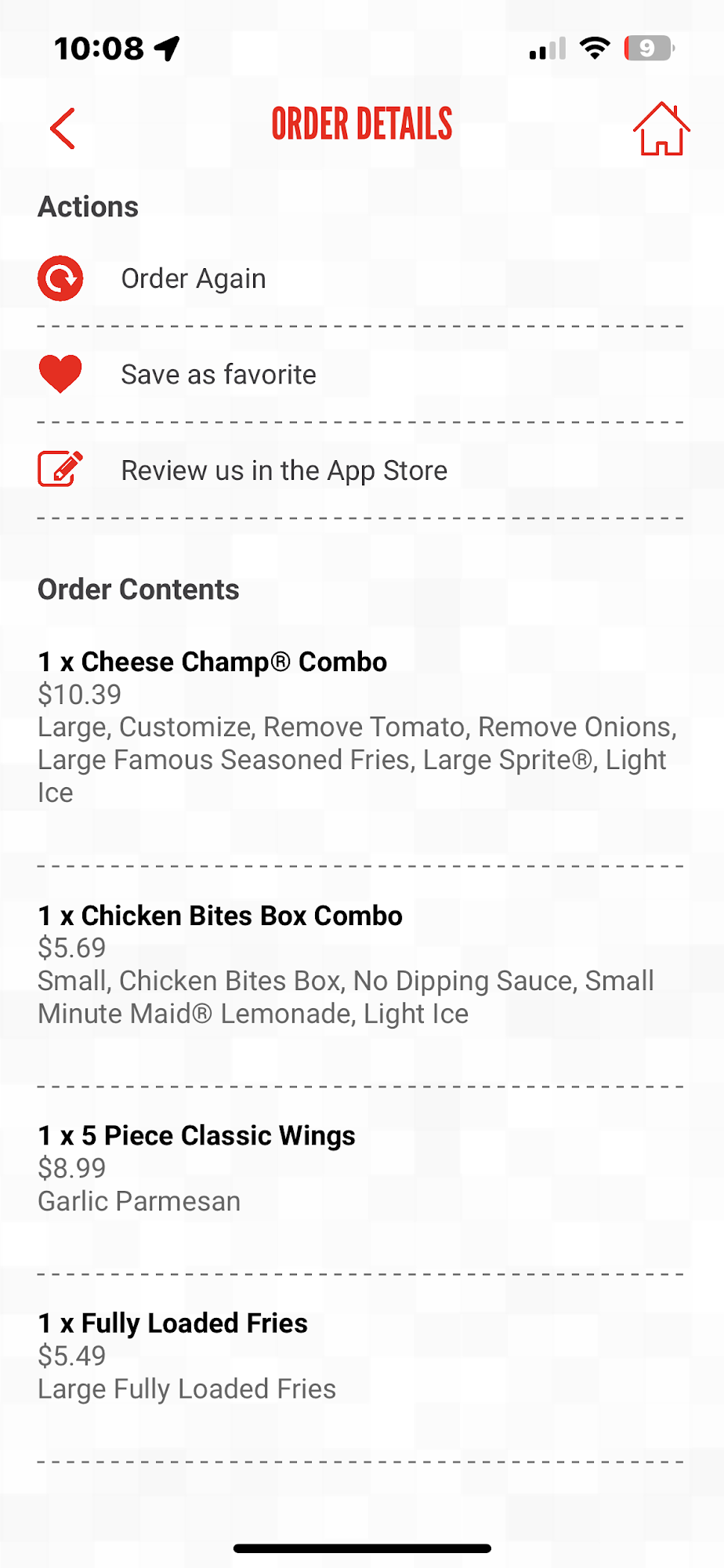Go back using the red arrow
Screen dimensions: 724x1568
(x=63, y=129)
